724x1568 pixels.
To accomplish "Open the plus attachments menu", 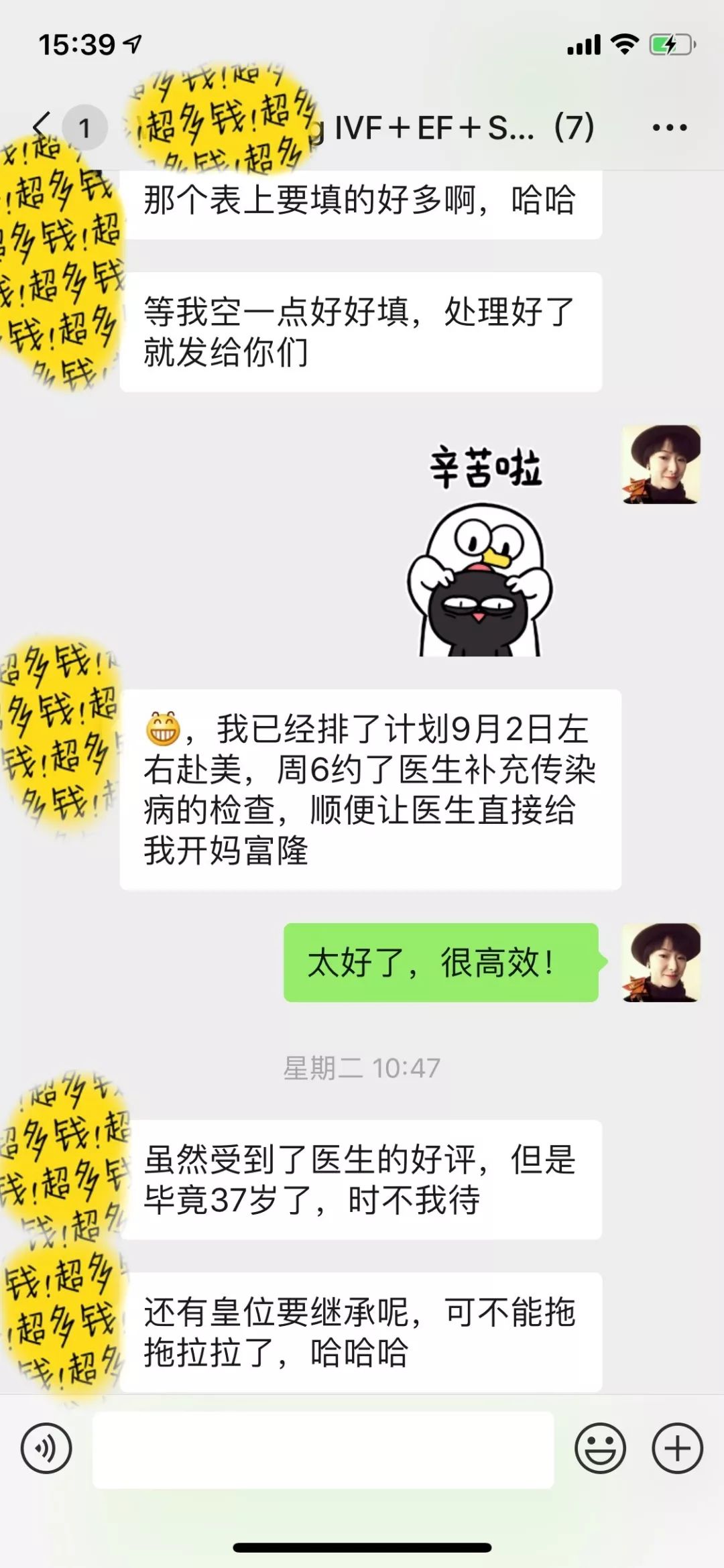I will 677,1448.
